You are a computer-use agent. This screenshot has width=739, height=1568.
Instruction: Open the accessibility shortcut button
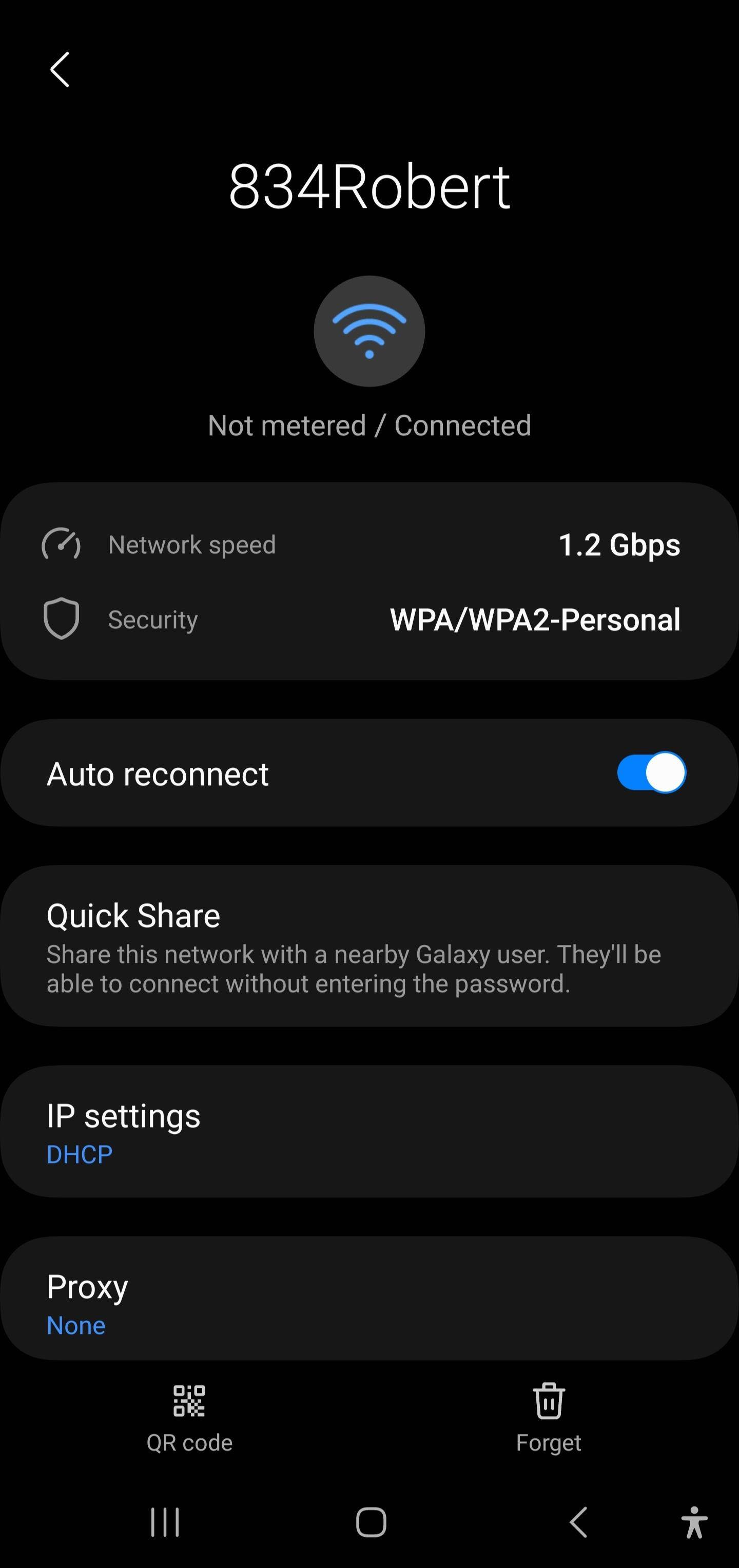click(694, 1522)
